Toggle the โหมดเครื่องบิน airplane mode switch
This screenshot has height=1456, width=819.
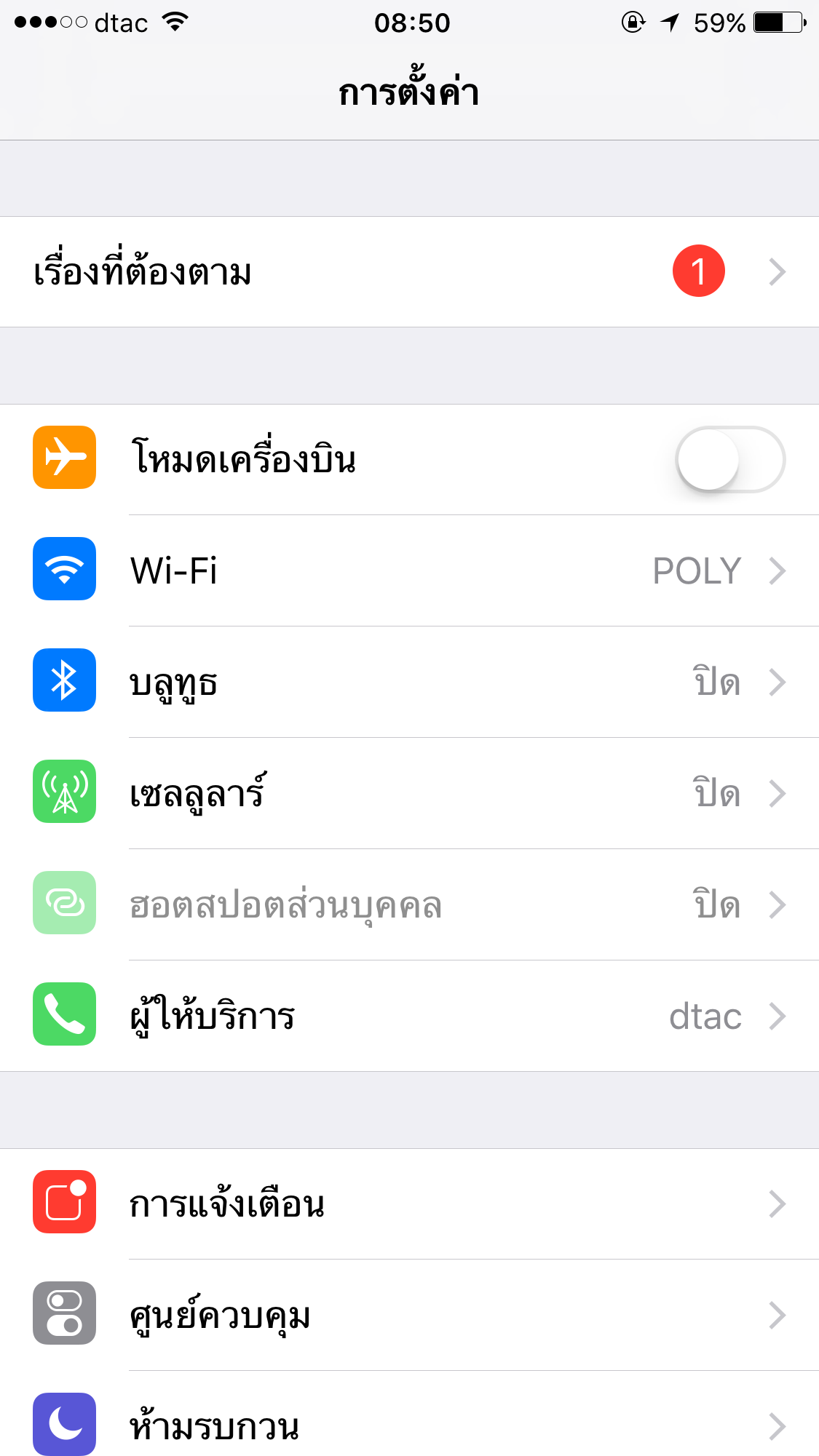pos(729,460)
